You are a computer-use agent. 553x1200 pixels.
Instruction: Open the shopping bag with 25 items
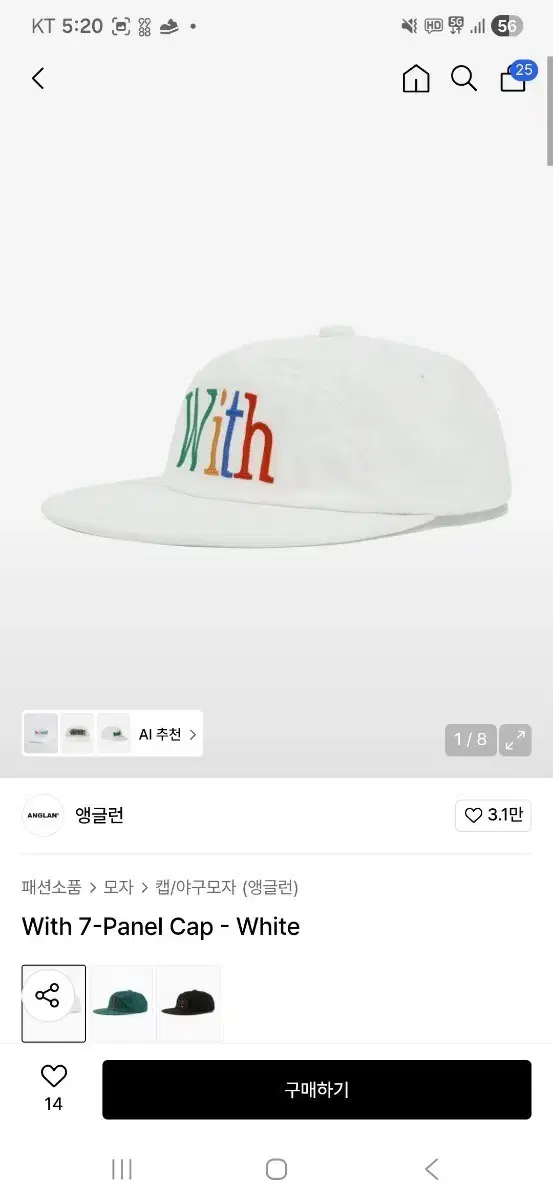click(x=515, y=77)
